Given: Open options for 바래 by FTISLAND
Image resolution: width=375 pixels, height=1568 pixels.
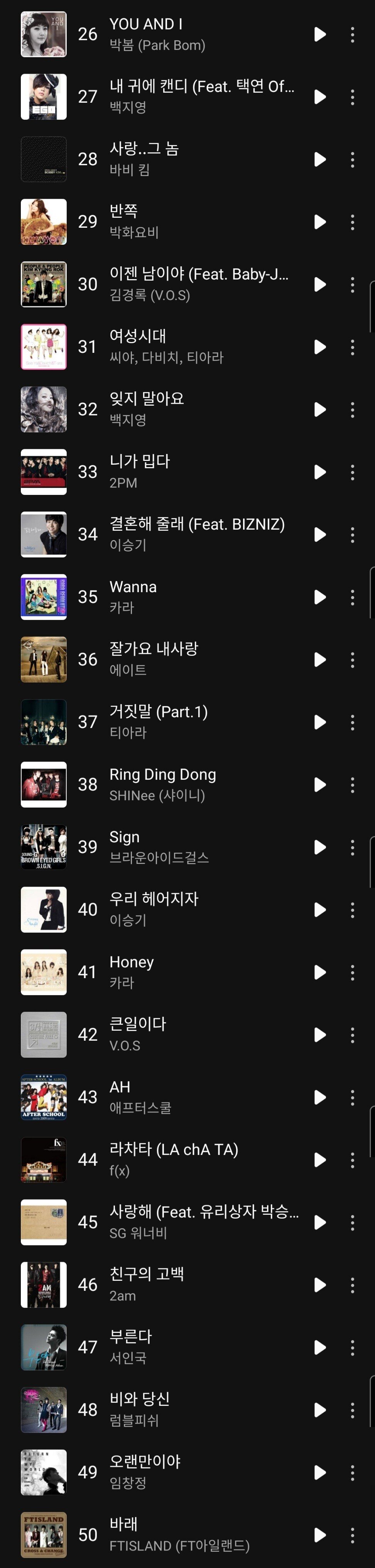Looking at the screenshot, I should (x=353, y=1535).
